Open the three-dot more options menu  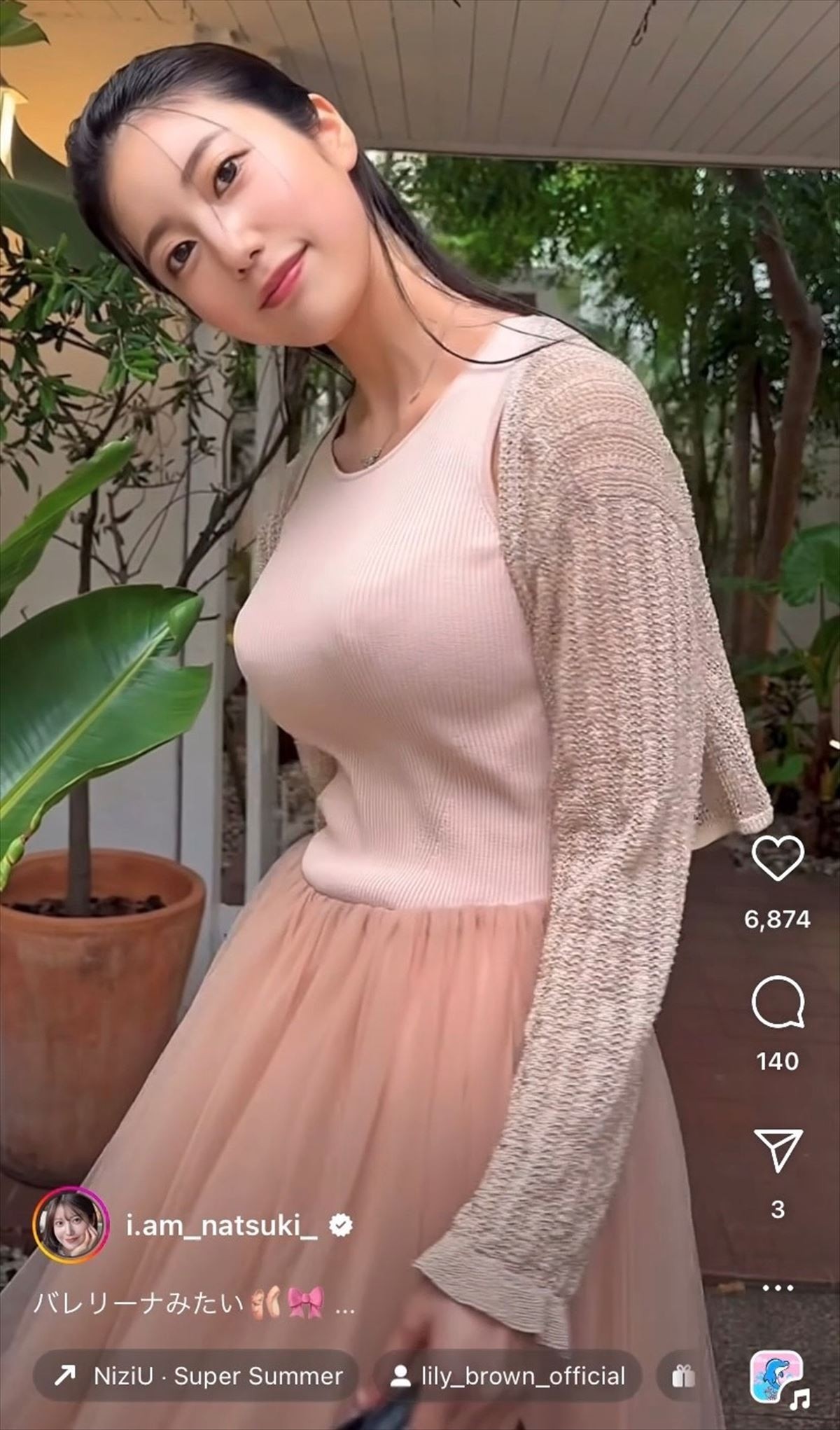(777, 1287)
